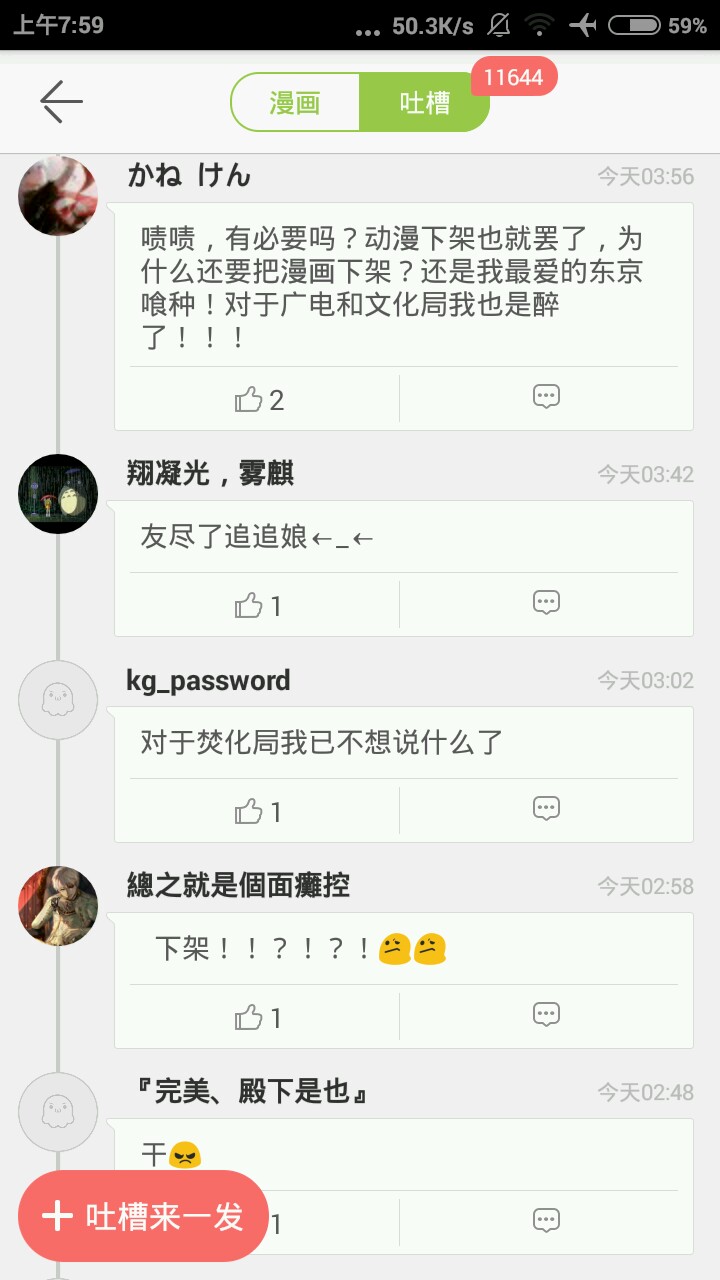The image size is (720, 1280).
Task: Open kg_password's default avatar
Action: 58,700
